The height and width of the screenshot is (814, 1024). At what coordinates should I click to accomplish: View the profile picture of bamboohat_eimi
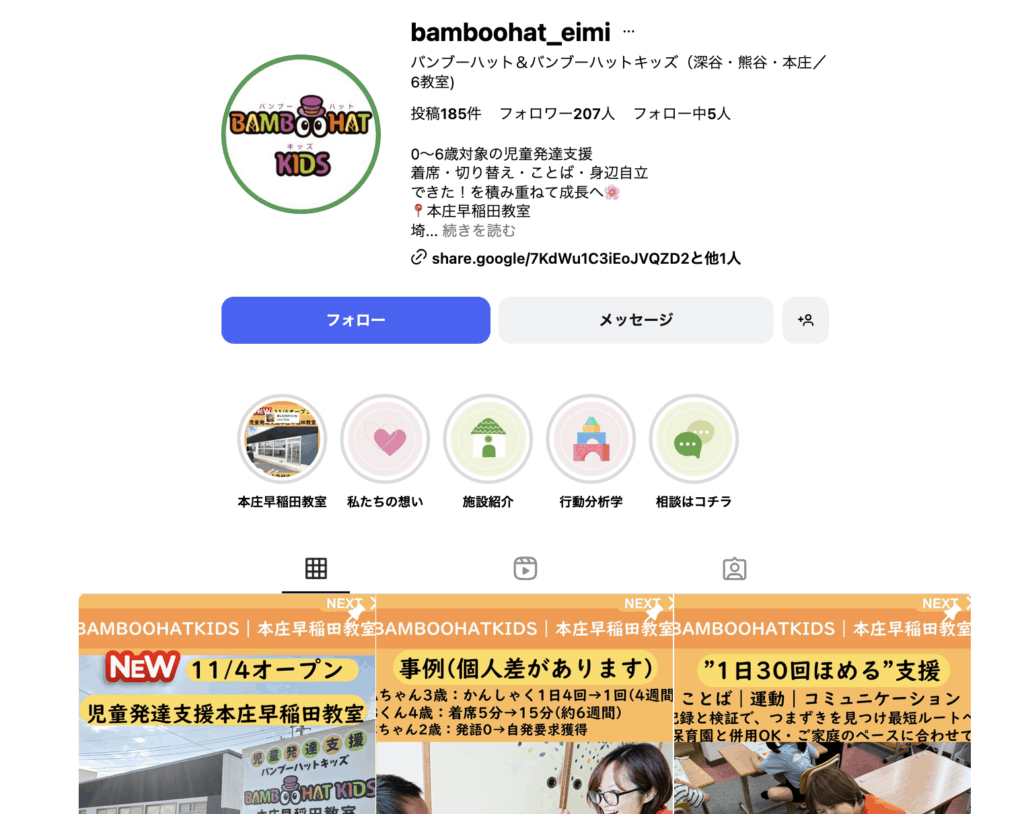300,134
